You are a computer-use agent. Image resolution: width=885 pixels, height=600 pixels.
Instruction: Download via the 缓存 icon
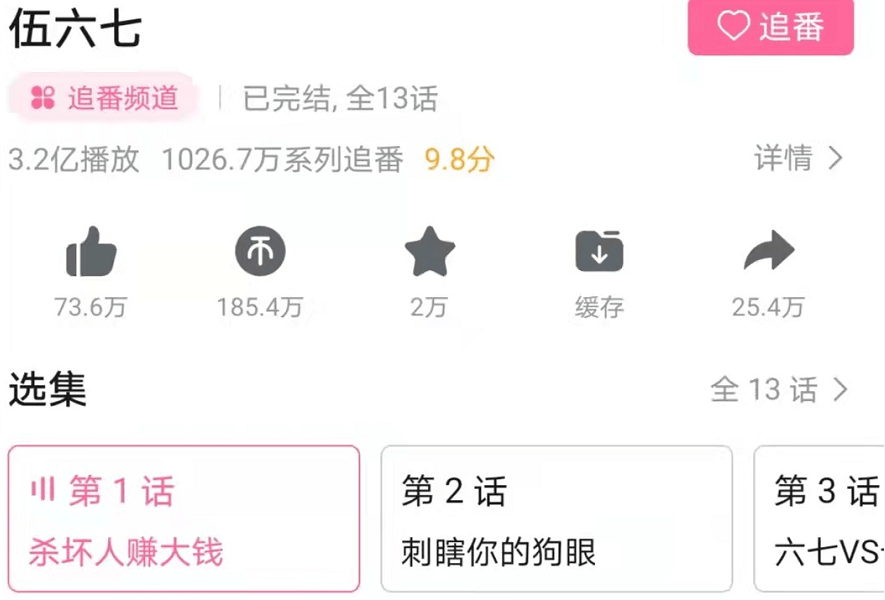pos(599,252)
